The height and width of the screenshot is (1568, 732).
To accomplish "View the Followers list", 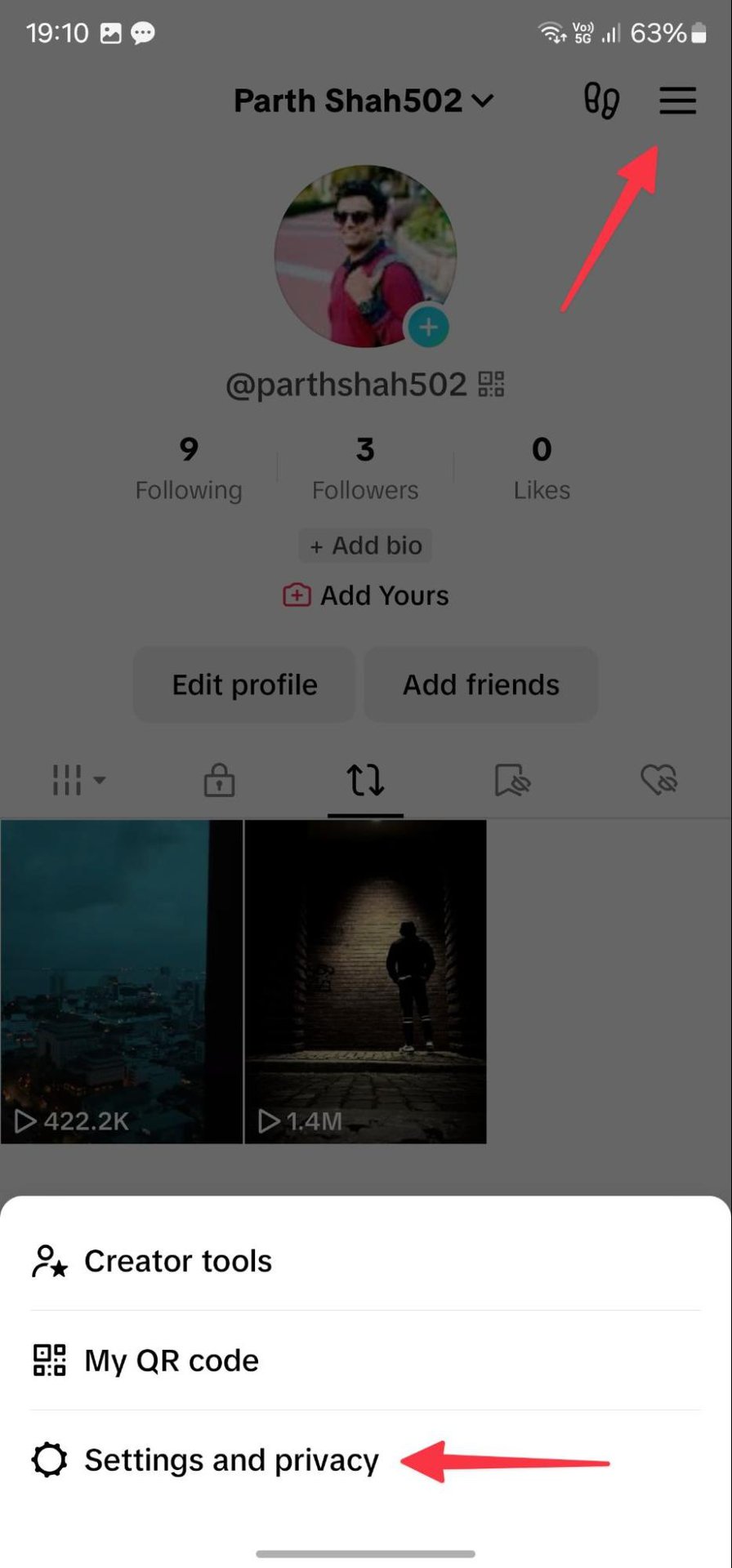I will 365,469.
